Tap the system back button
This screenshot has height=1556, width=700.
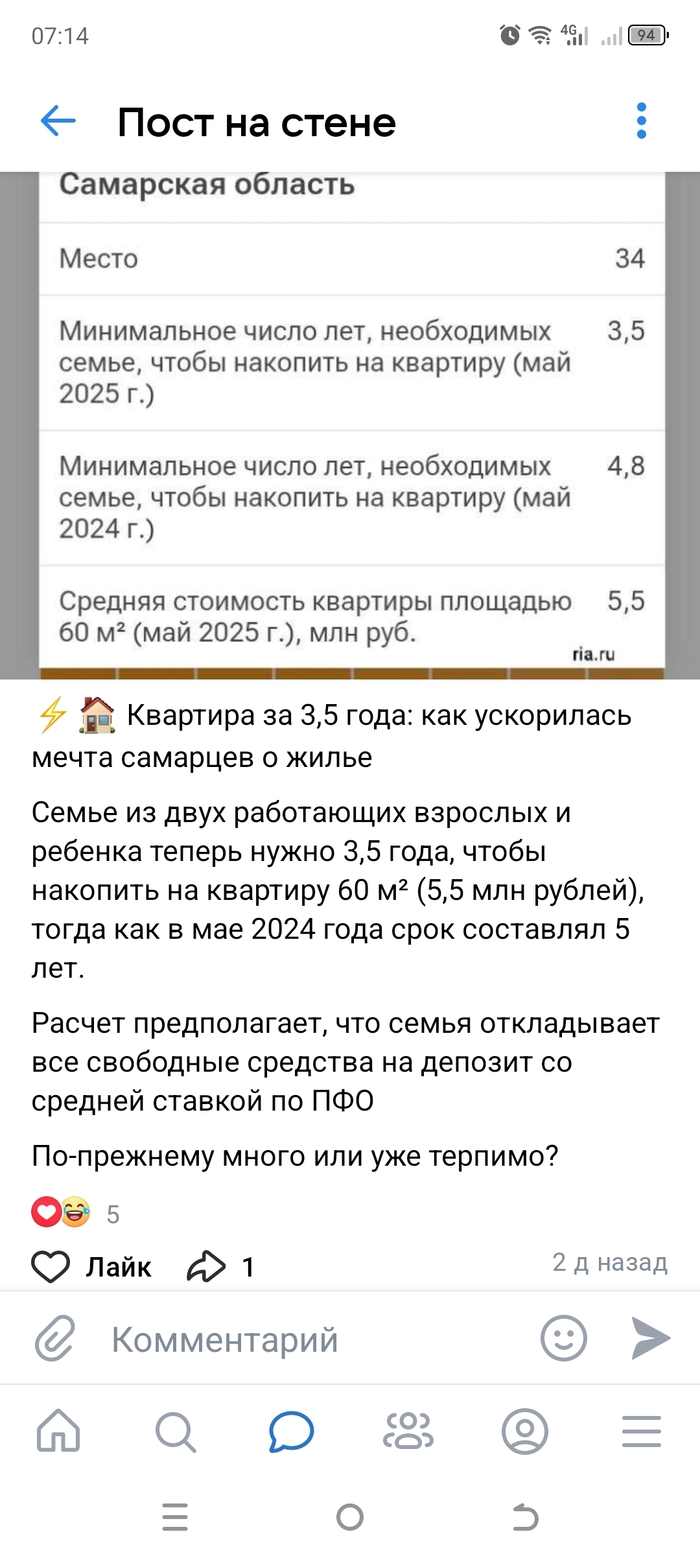pyautogui.click(x=525, y=1518)
